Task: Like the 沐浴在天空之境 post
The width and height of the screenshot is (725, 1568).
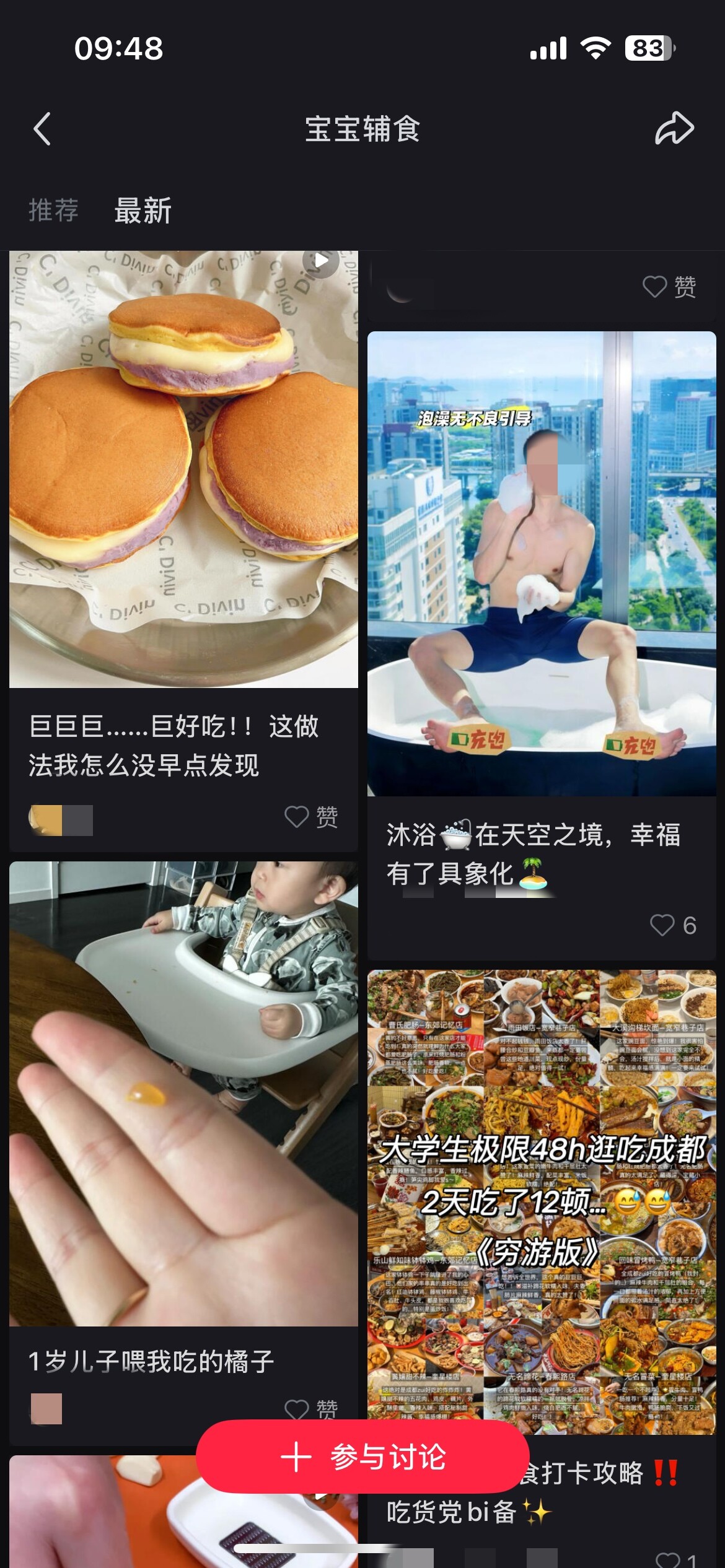Action: pyautogui.click(x=674, y=925)
